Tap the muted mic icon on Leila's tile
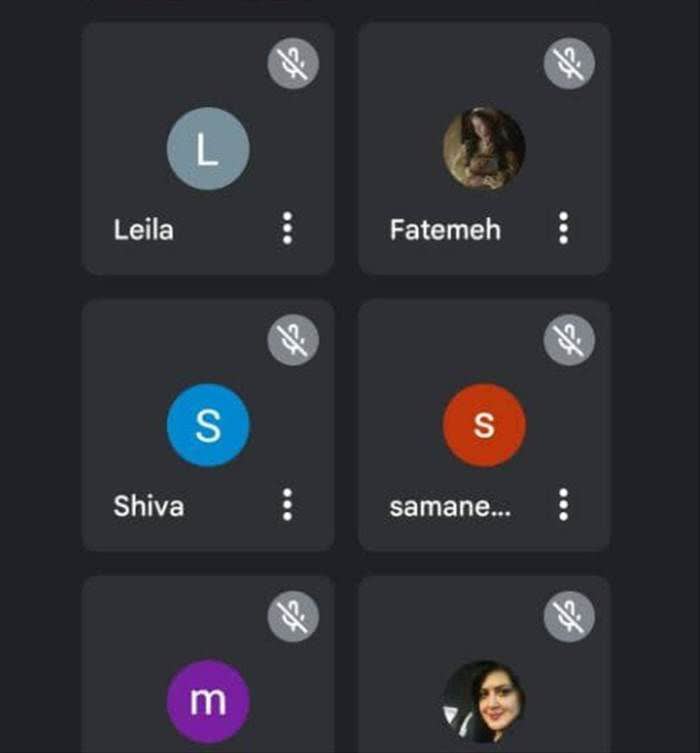 click(x=293, y=65)
